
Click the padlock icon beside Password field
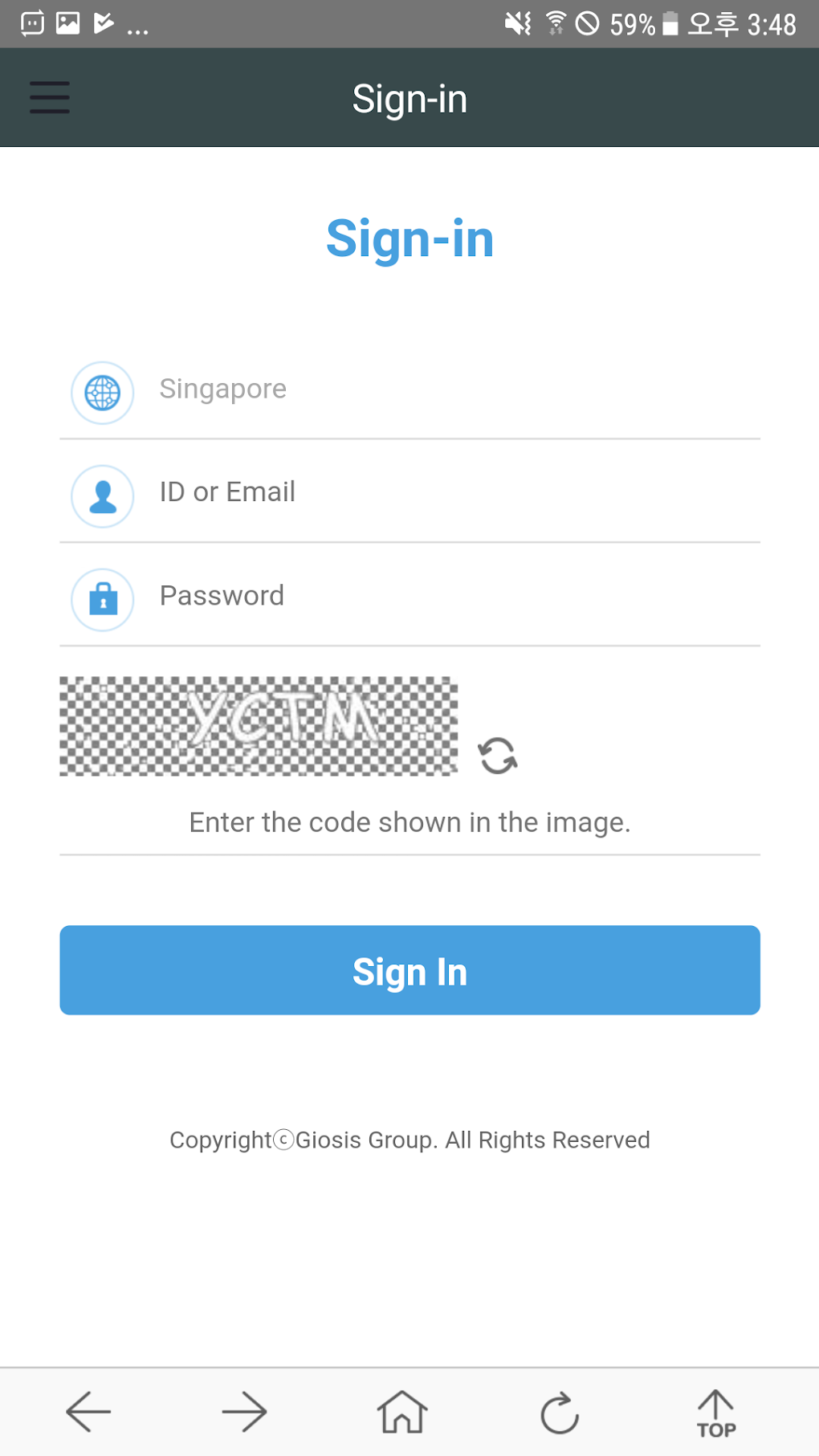[102, 599]
